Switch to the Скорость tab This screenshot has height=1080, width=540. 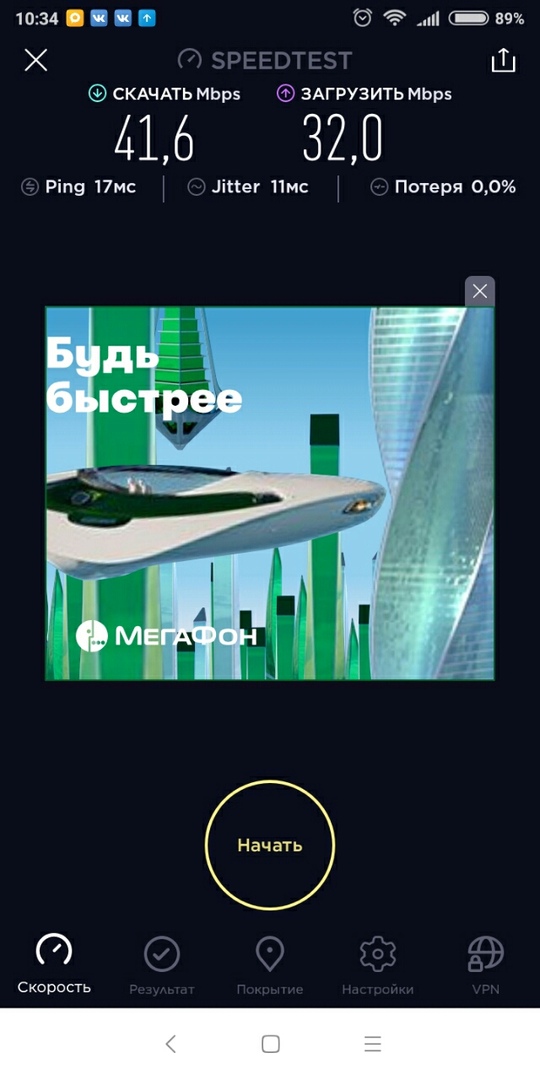pos(54,964)
